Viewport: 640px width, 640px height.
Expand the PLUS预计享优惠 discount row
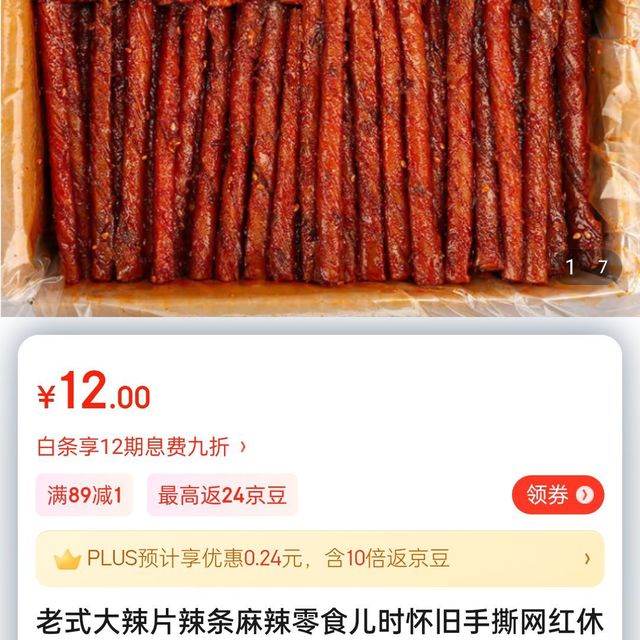tap(320, 558)
